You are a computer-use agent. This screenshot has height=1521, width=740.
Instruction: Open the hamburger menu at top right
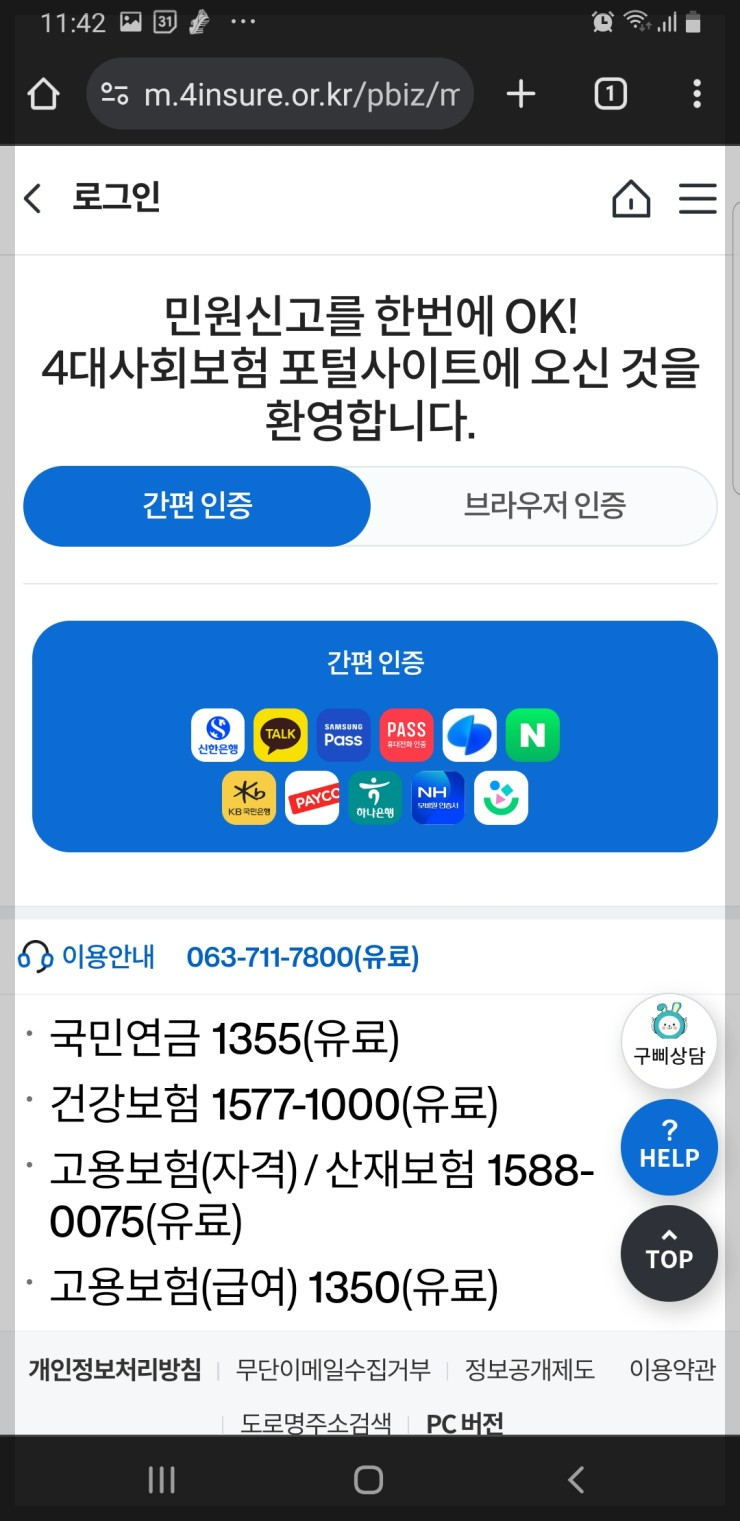pos(697,198)
